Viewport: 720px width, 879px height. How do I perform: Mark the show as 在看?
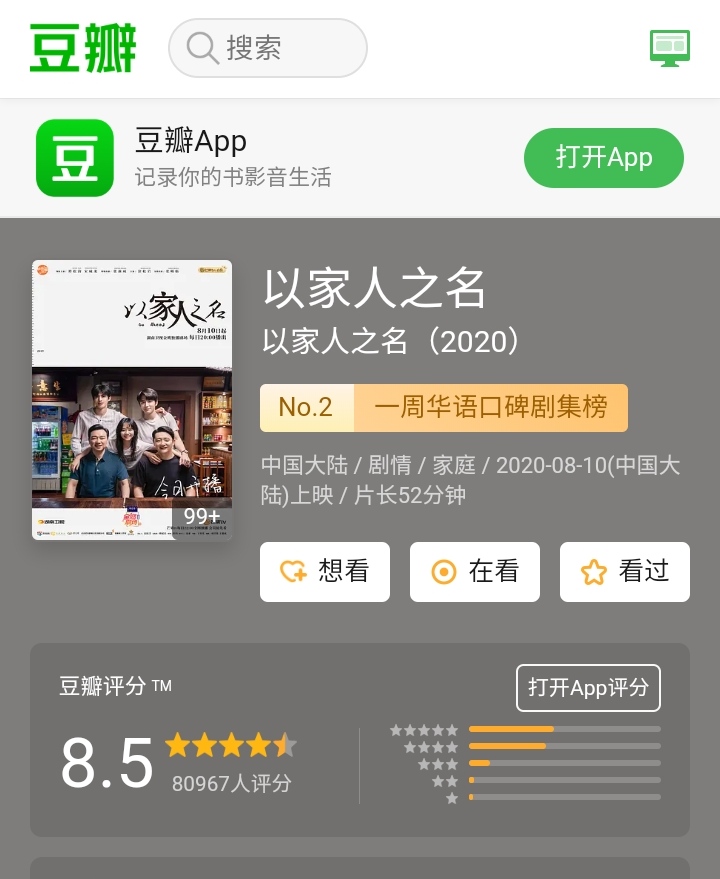474,572
